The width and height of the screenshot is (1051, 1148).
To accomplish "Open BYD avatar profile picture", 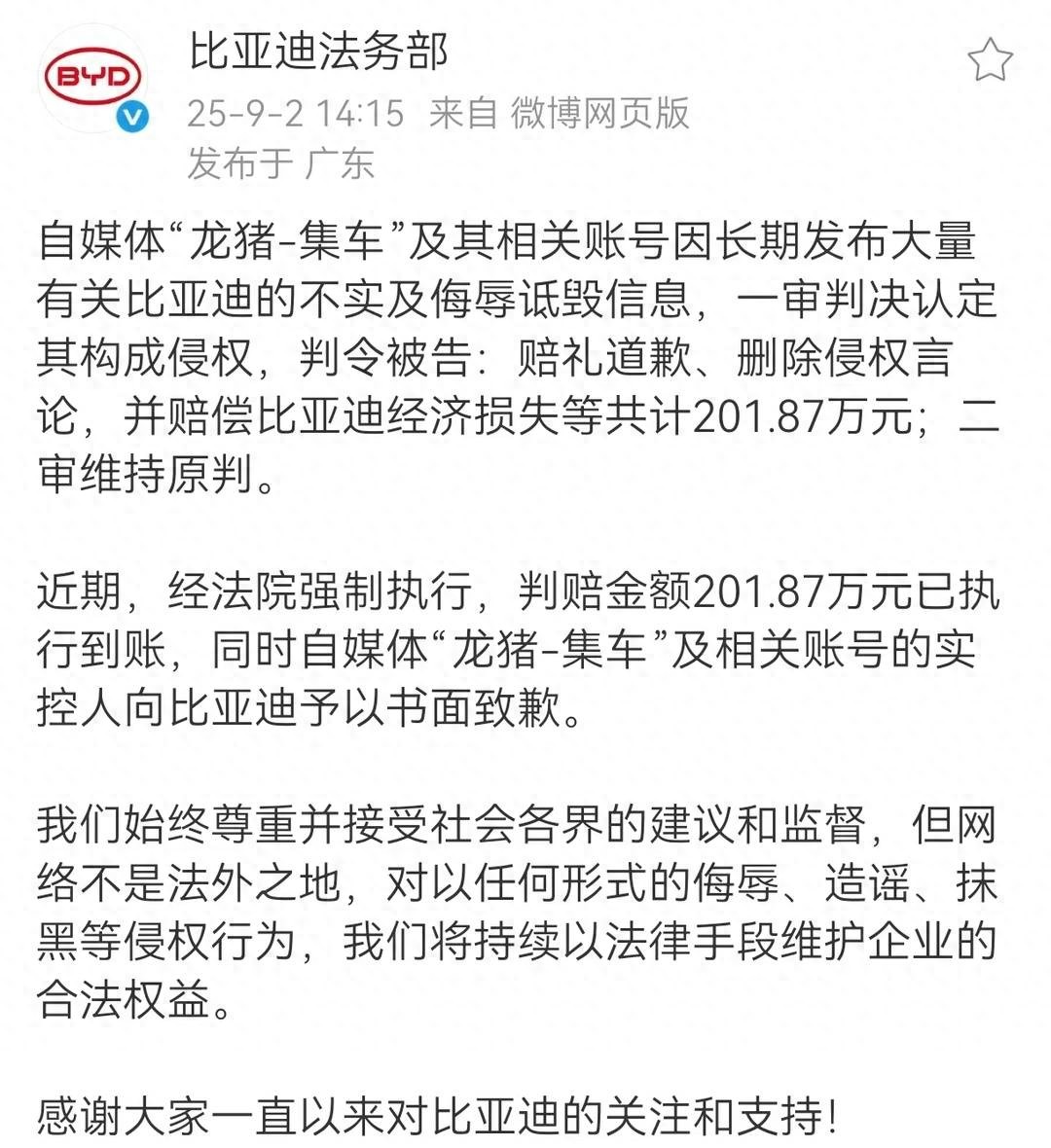I will pos(92,78).
